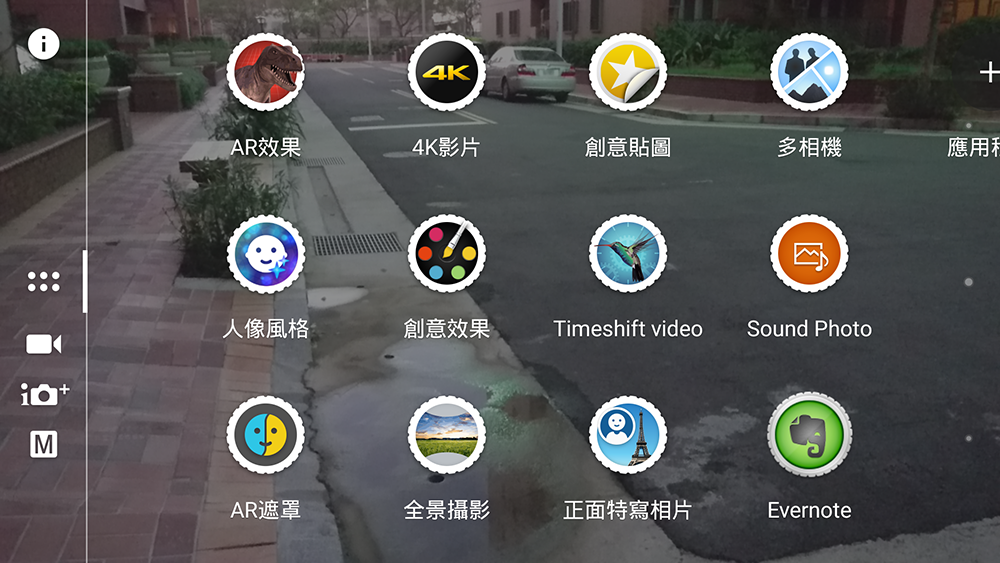The height and width of the screenshot is (563, 1000).
Task: Select the 4K影片 mode
Action: tap(446, 72)
